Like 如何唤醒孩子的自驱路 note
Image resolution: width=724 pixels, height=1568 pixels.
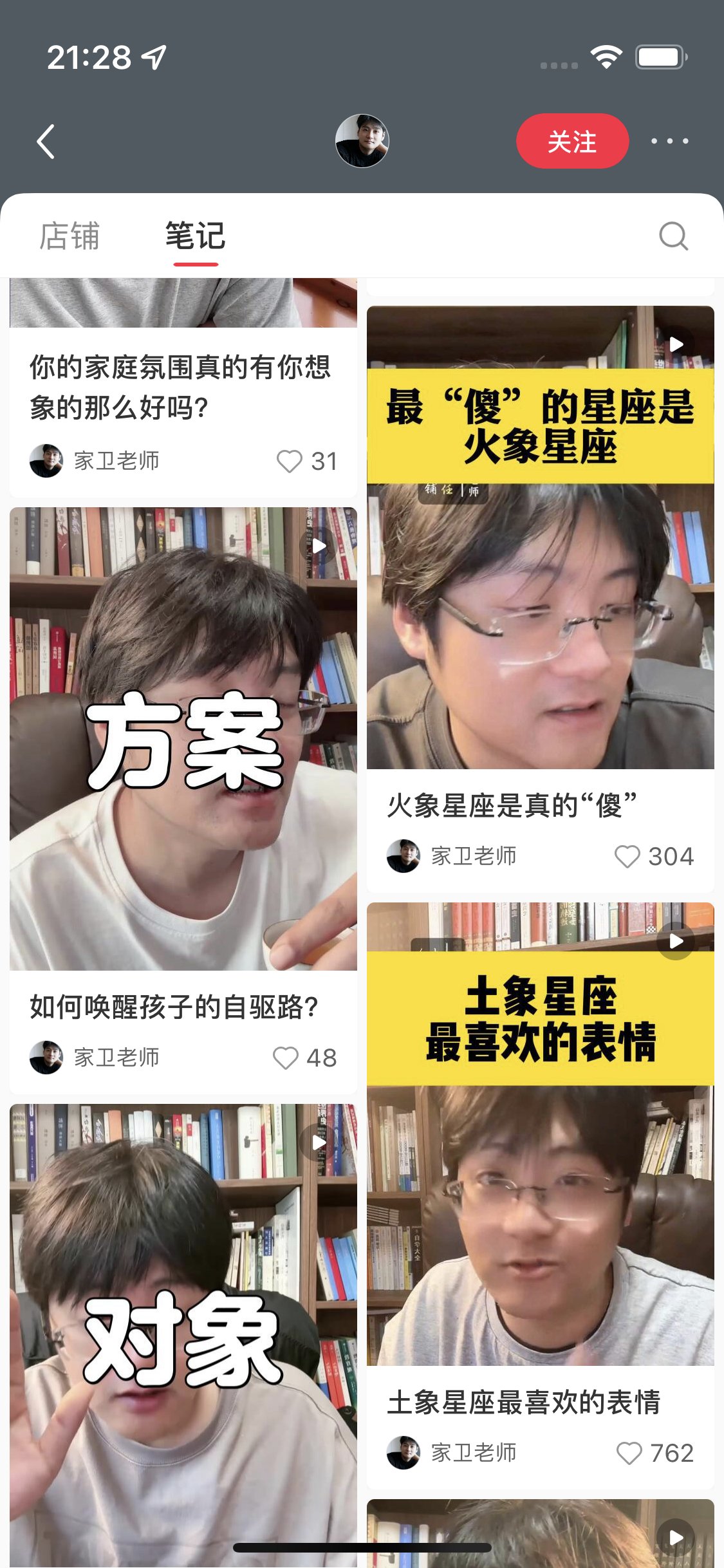pyautogui.click(x=286, y=1058)
